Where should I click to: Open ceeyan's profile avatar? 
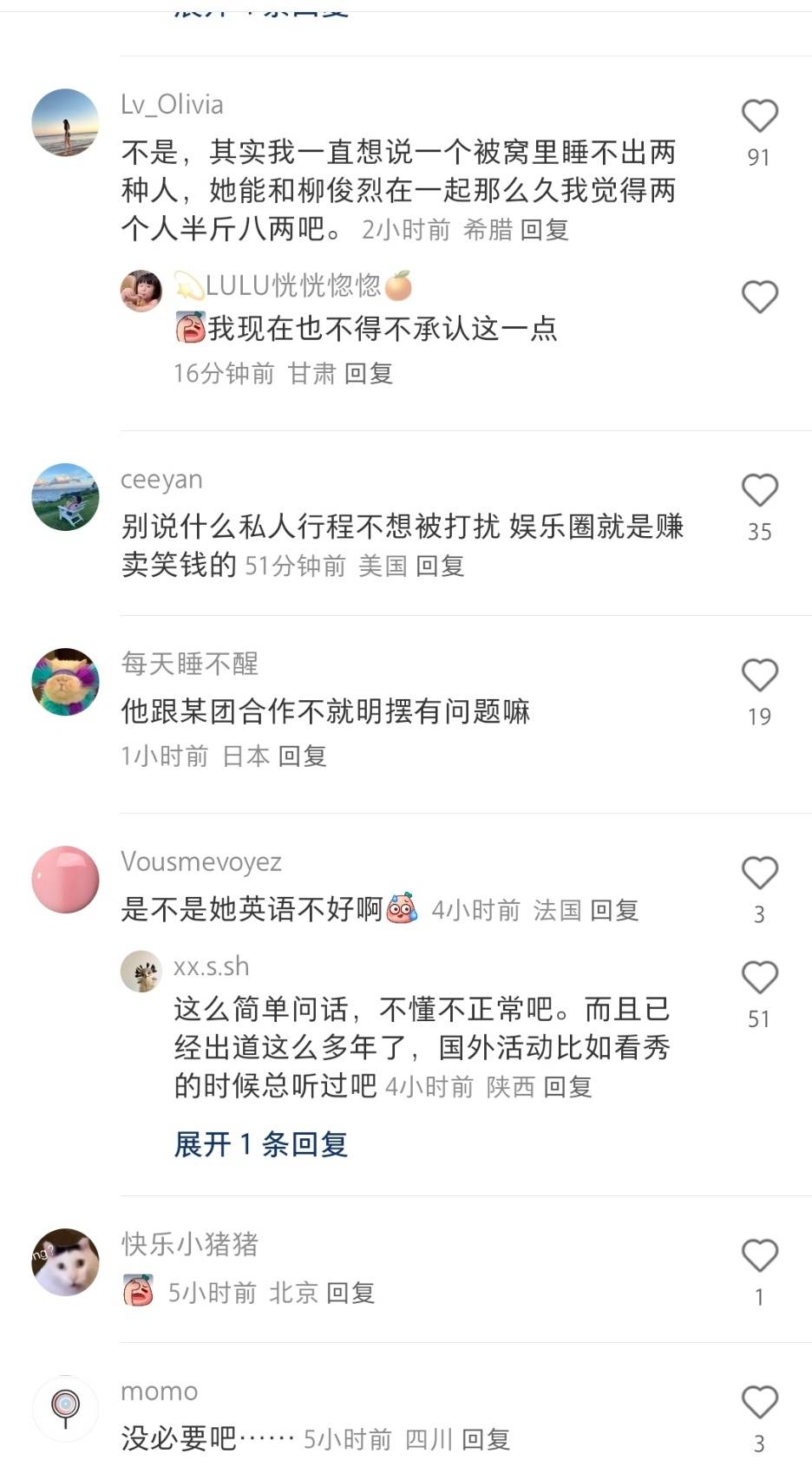(x=65, y=497)
